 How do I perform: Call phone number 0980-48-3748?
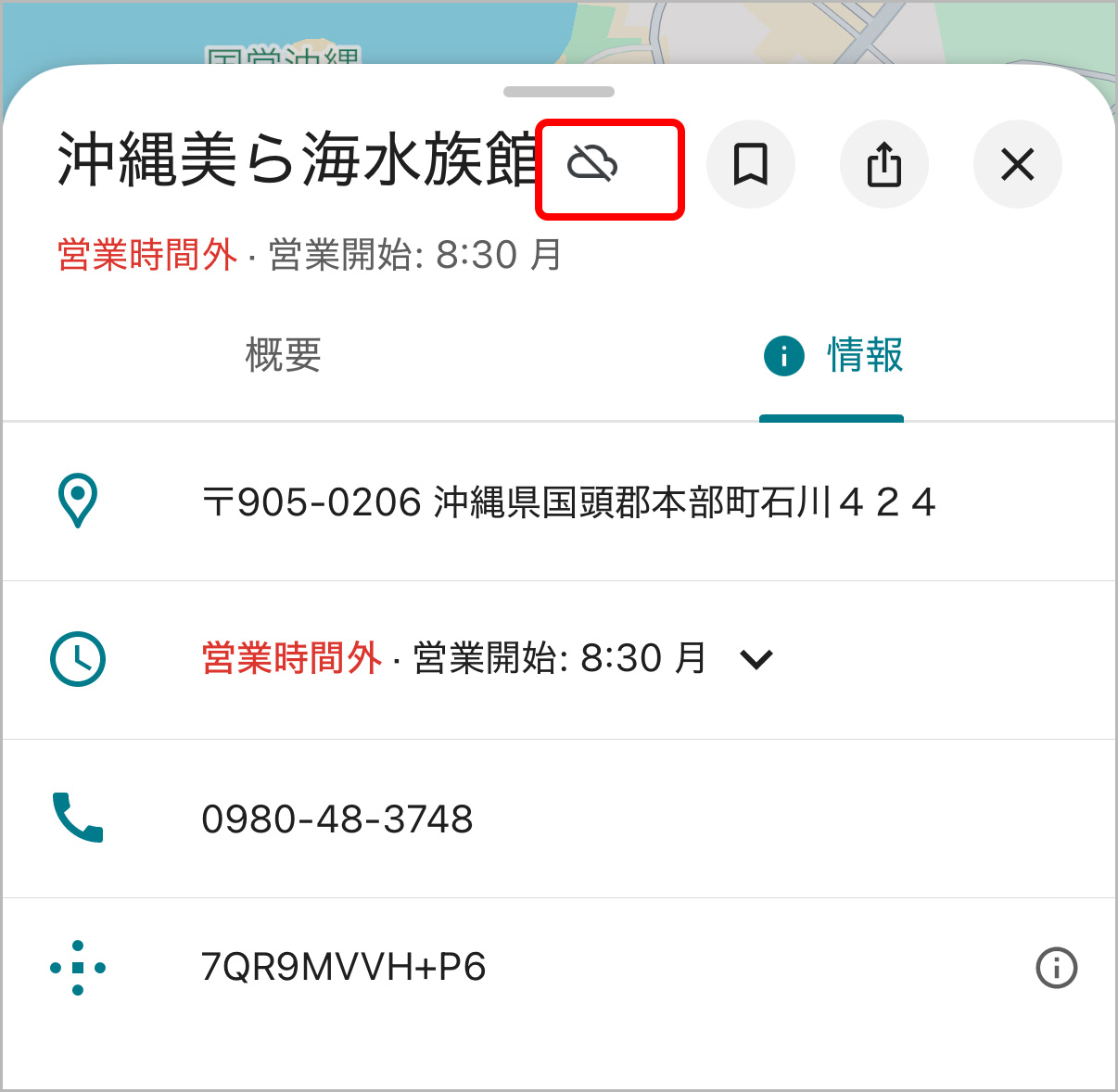[337, 819]
